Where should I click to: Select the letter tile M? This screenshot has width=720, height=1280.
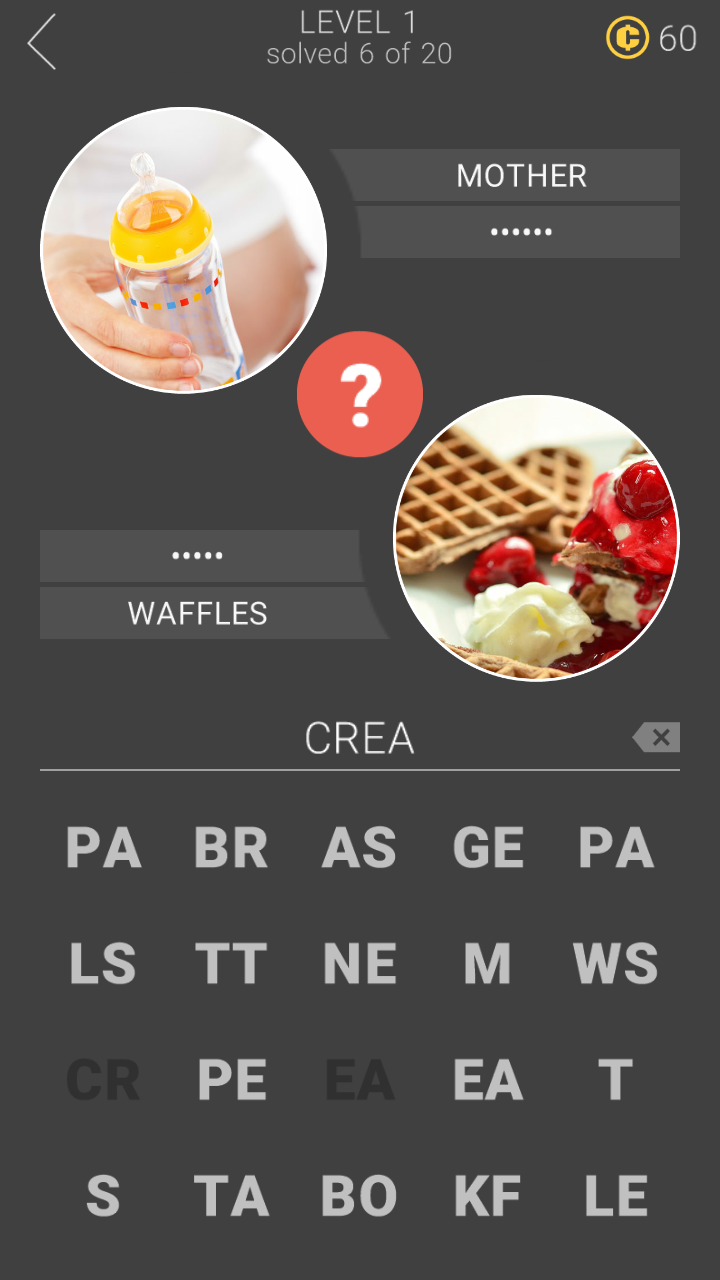[x=487, y=964]
